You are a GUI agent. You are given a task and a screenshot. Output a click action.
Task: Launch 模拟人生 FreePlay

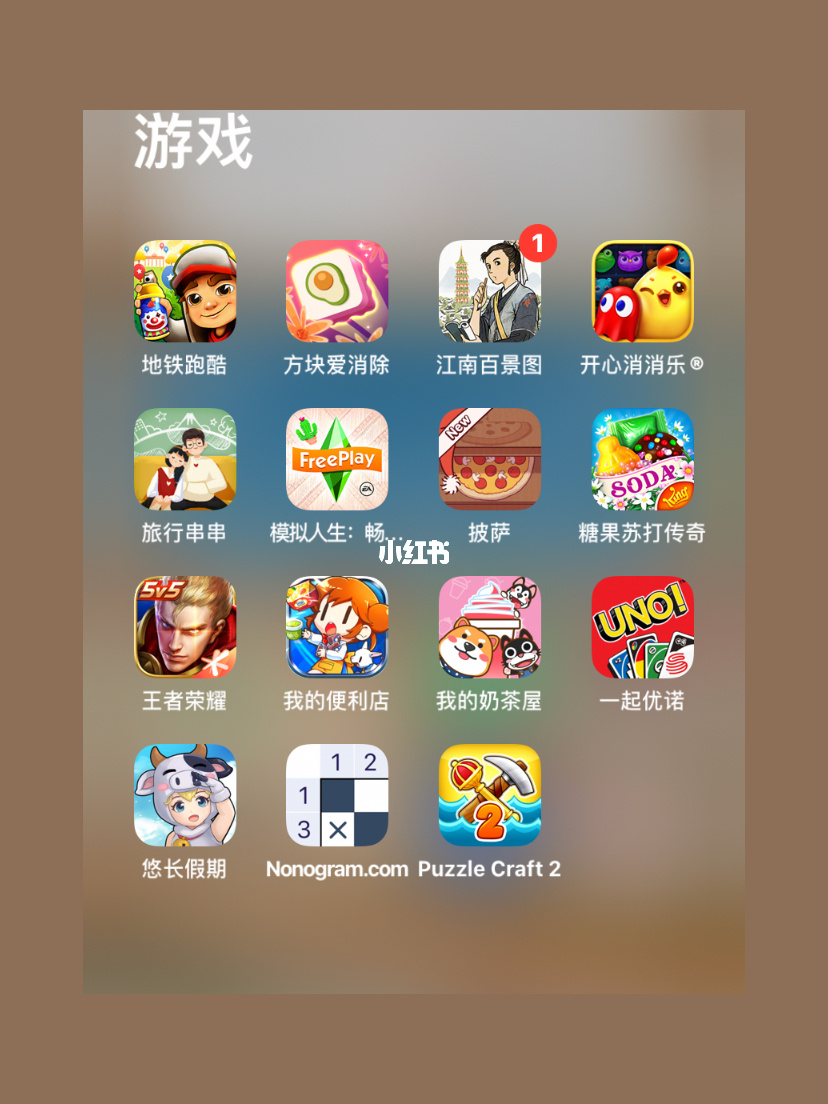click(x=337, y=459)
